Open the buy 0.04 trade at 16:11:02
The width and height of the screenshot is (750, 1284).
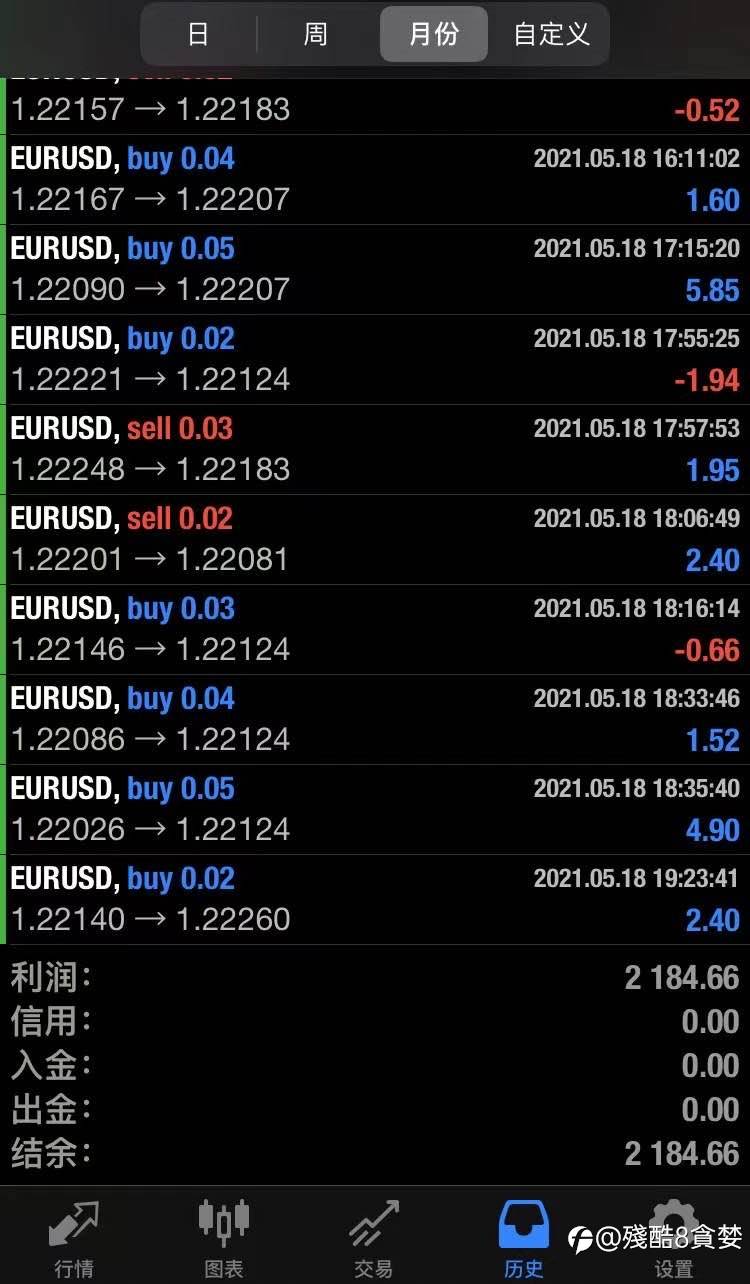375,180
